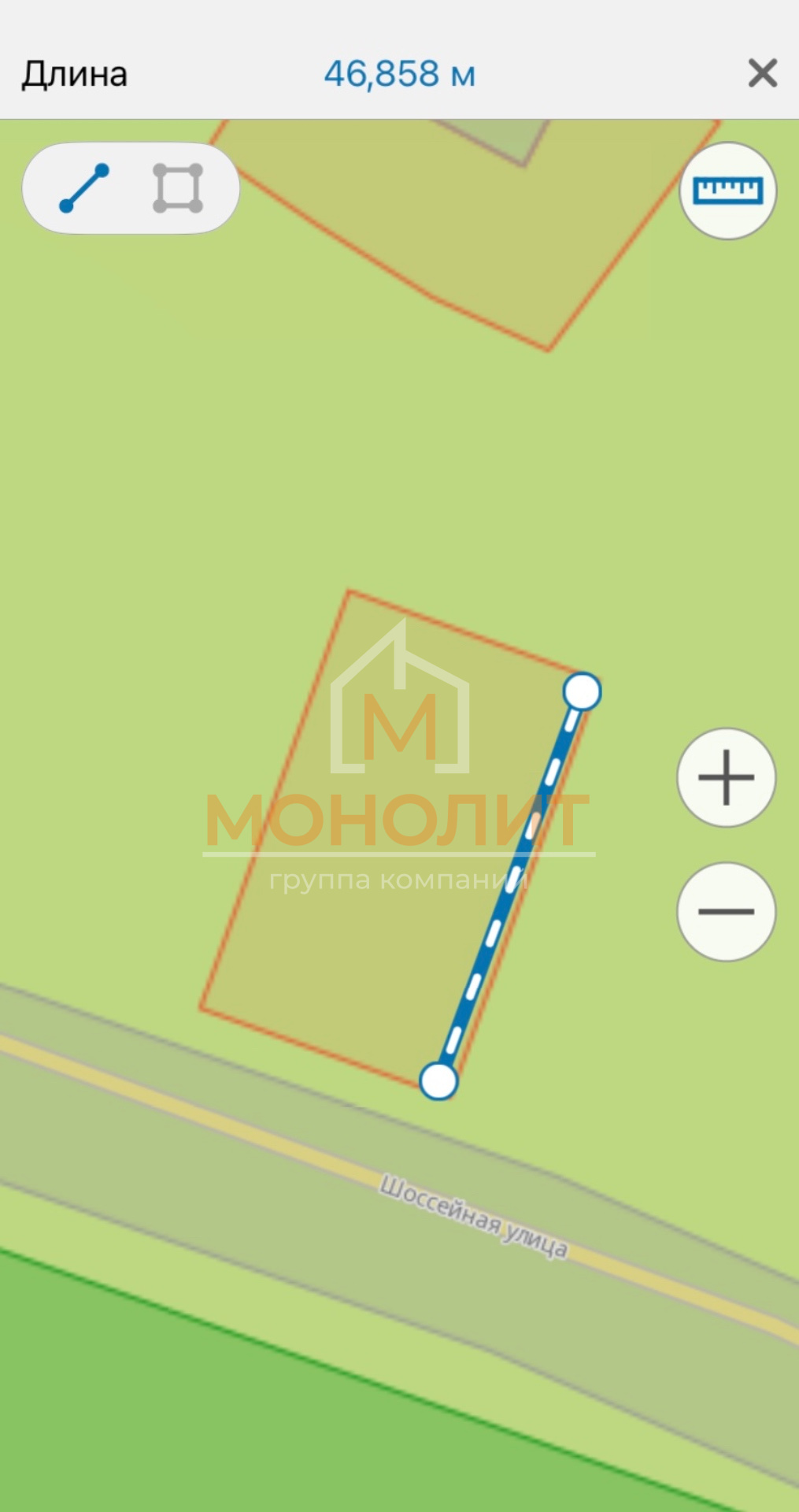
Task: Zoom out of the map
Action: 726,911
